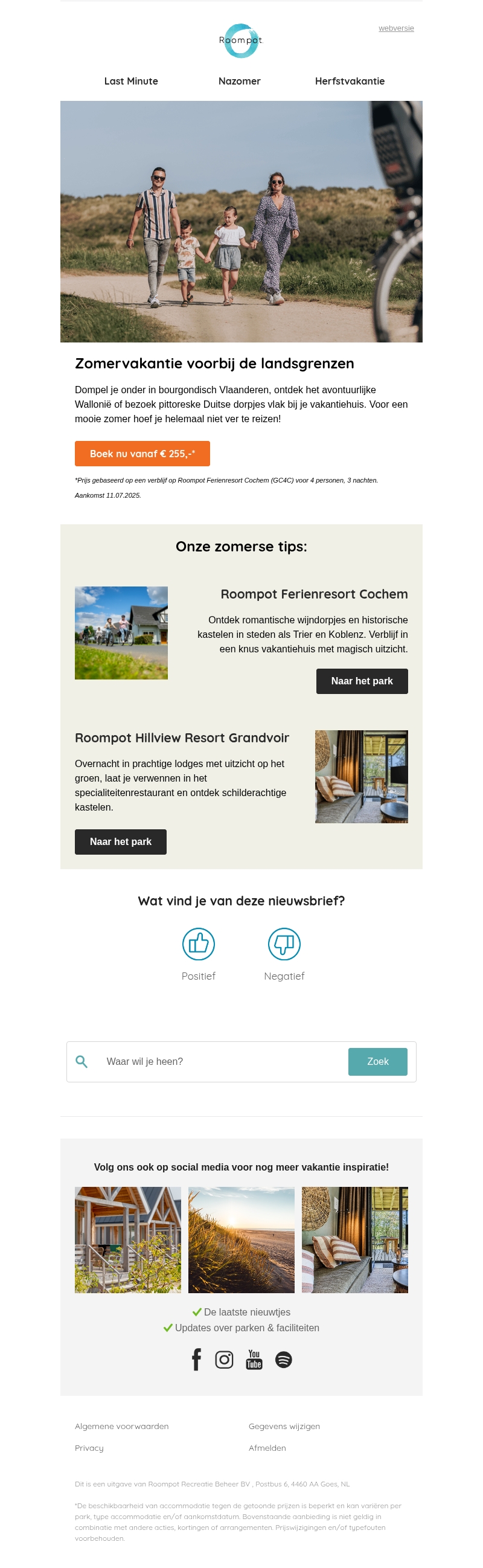The width and height of the screenshot is (483, 1568).
Task: Tap Boek nu vanaf € 255 button
Action: (x=142, y=454)
